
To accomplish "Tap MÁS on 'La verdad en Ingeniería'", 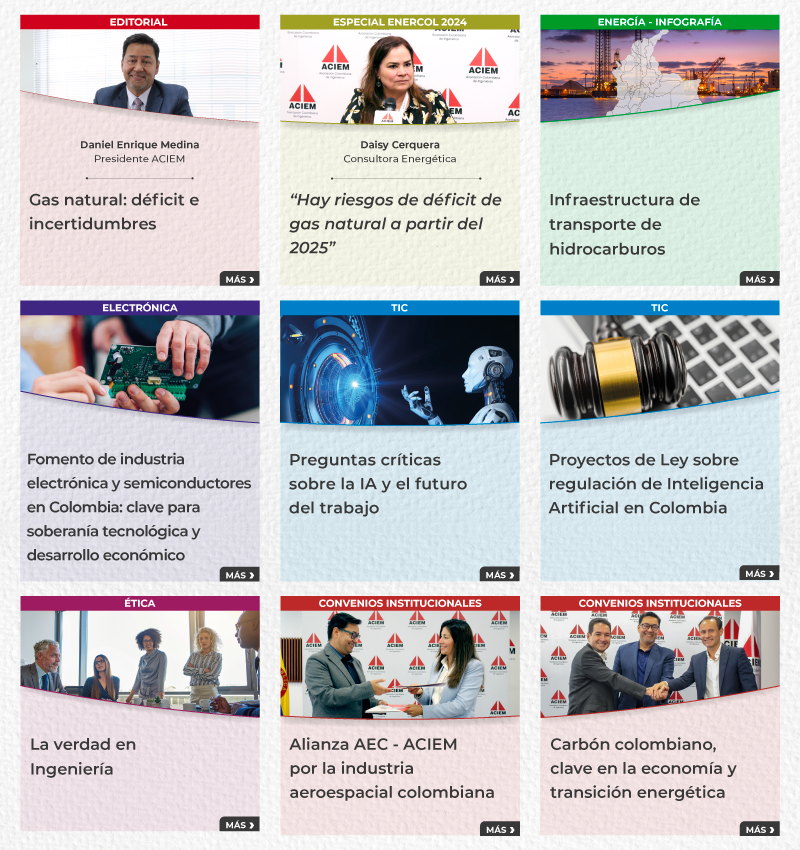I will click(x=240, y=825).
